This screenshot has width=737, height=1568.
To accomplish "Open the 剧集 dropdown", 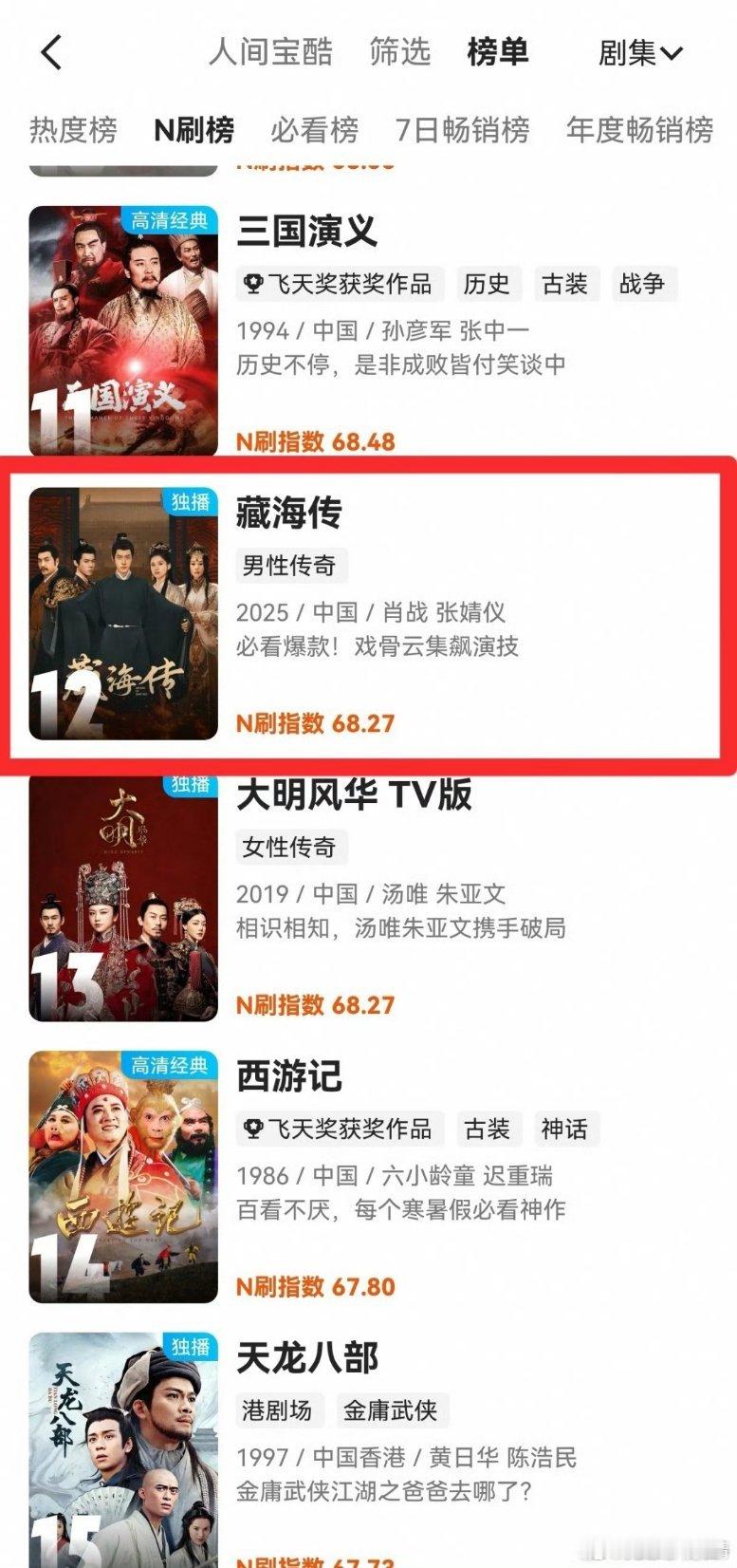I will pyautogui.click(x=637, y=52).
